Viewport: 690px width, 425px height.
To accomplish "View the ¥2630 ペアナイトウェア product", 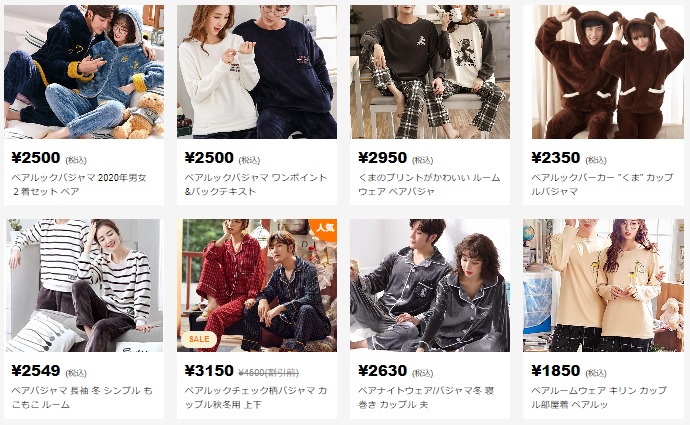I will (430, 286).
